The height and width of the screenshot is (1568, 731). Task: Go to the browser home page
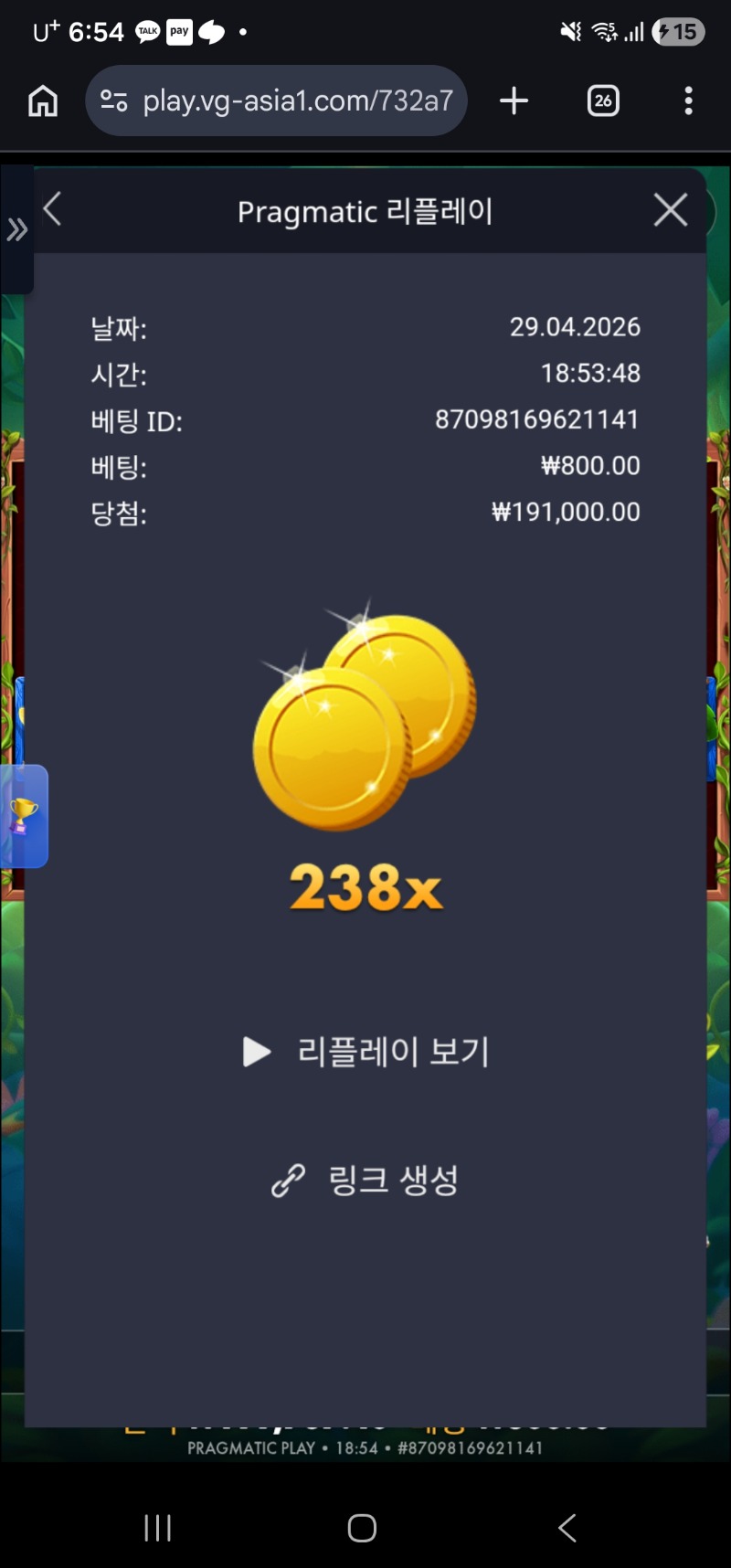43,101
